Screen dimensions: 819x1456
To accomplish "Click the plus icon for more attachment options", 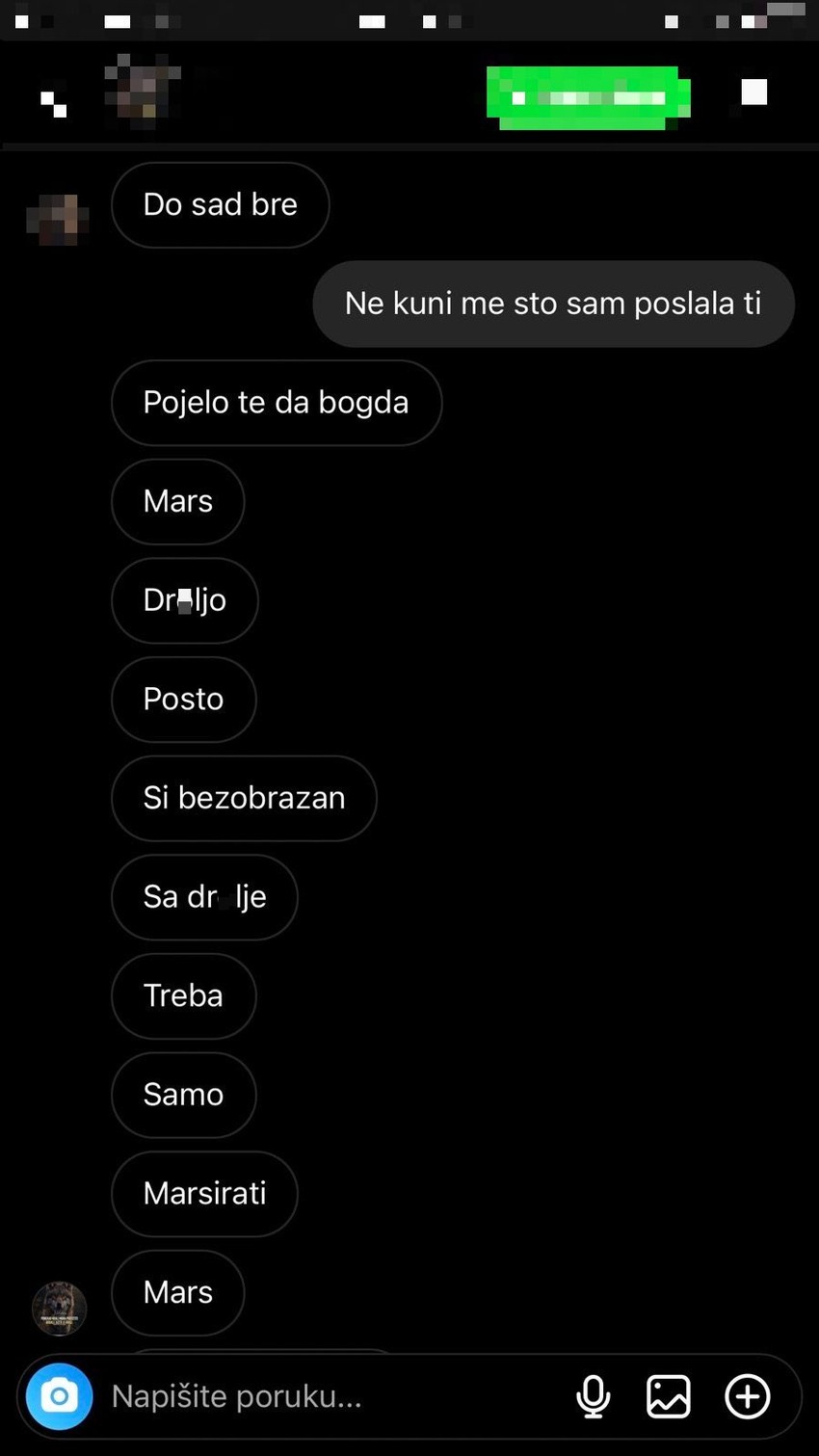I will pos(747,1396).
